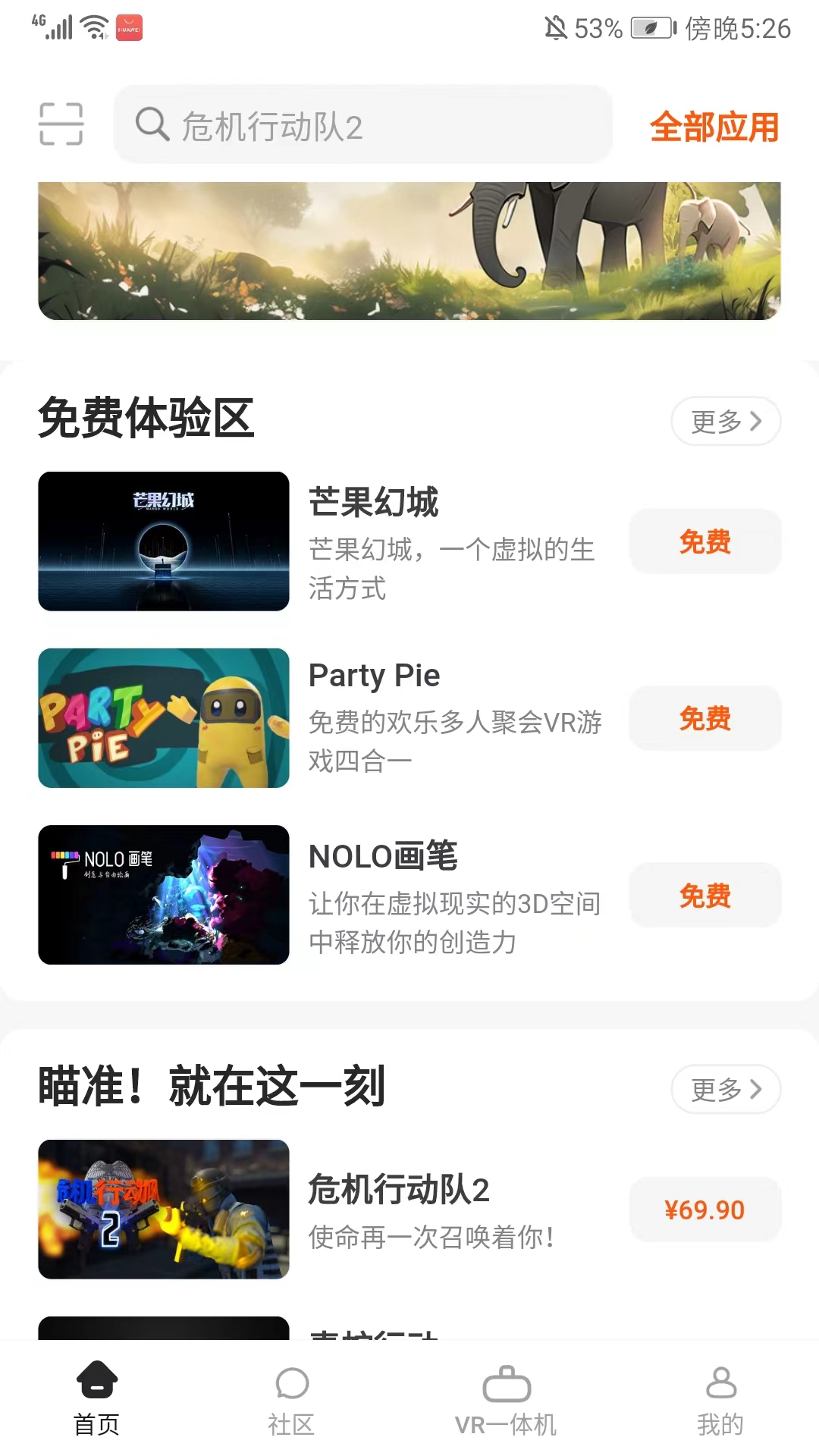Buy 危机行动队2 for ¥69.90
Screen dimensions: 819x1456
pyautogui.click(x=704, y=1210)
